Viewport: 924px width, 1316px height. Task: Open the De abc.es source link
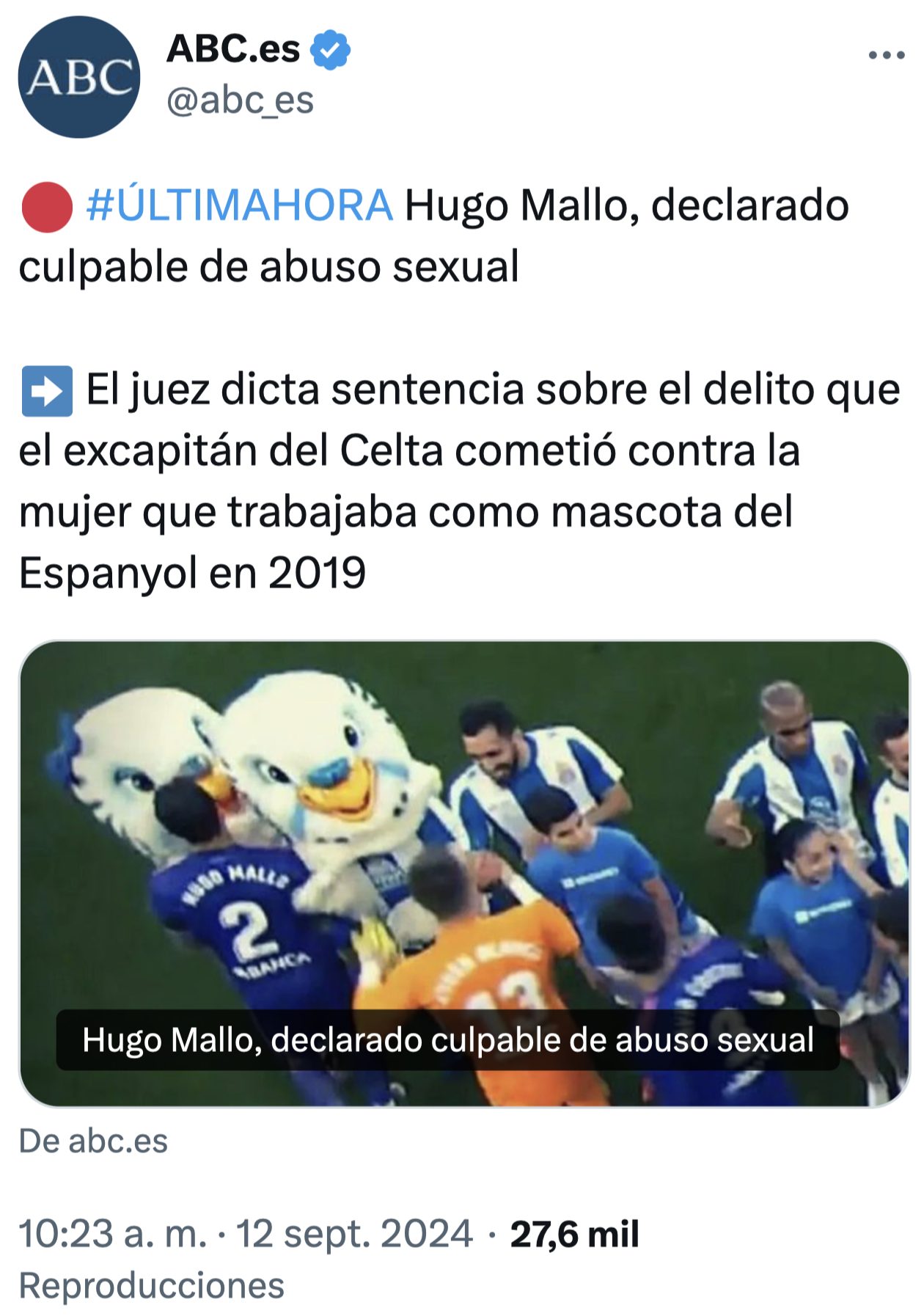[x=93, y=1141]
